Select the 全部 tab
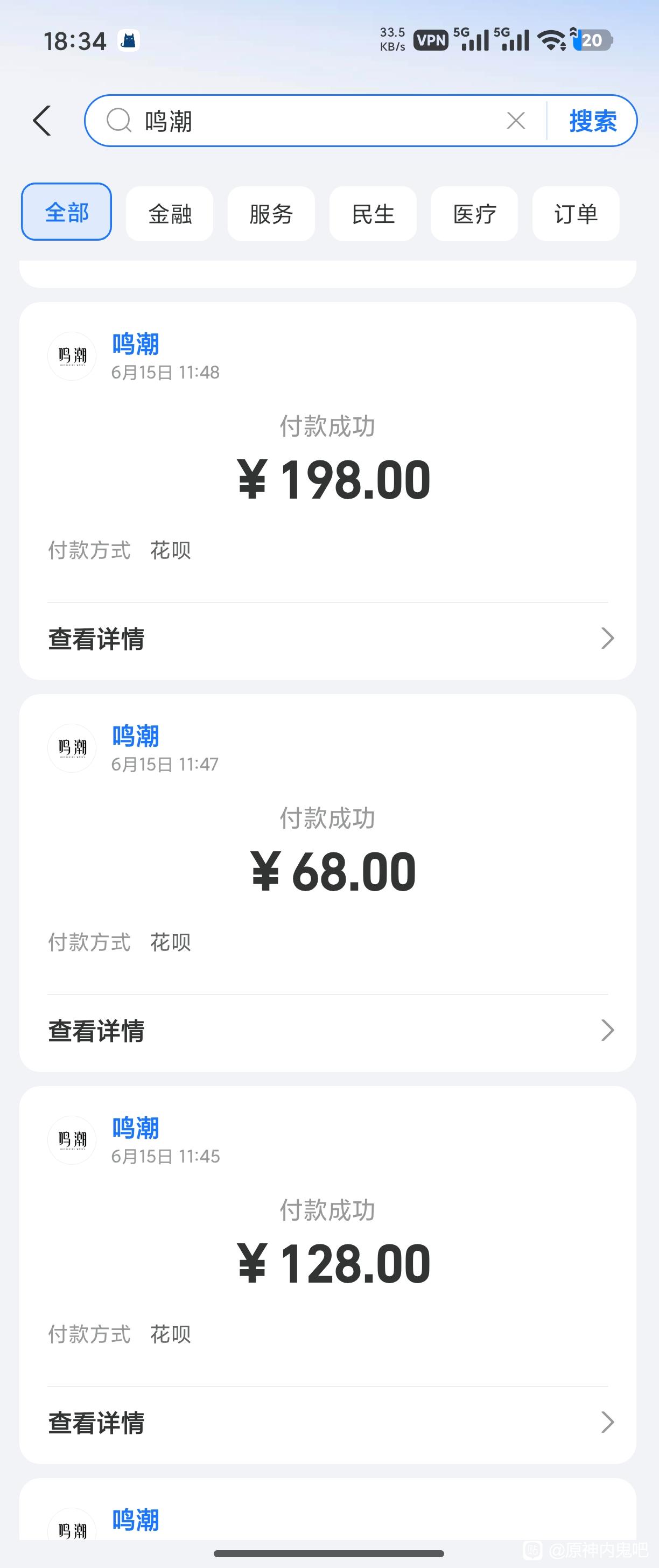 pos(66,212)
